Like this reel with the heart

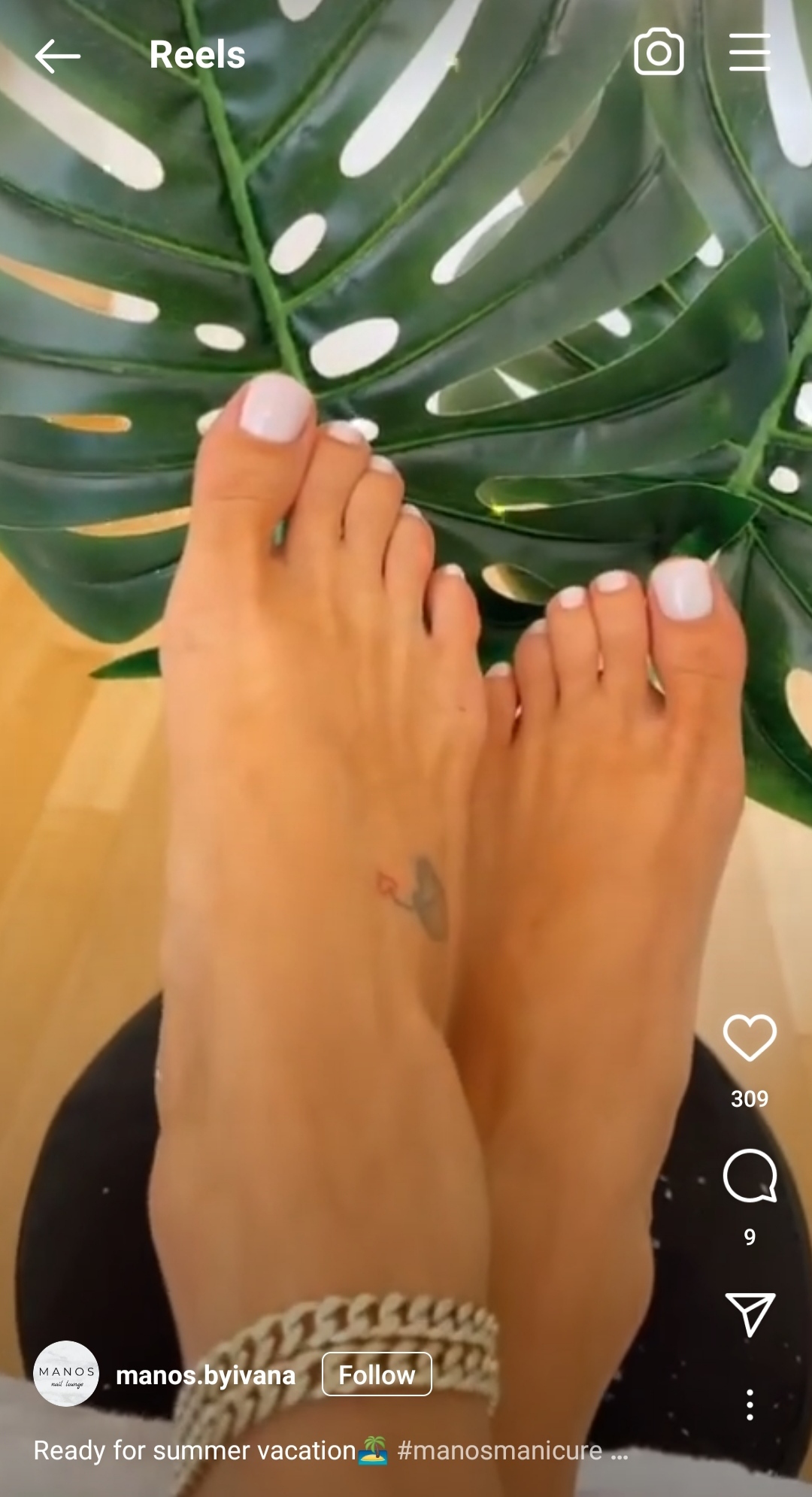(x=750, y=1038)
